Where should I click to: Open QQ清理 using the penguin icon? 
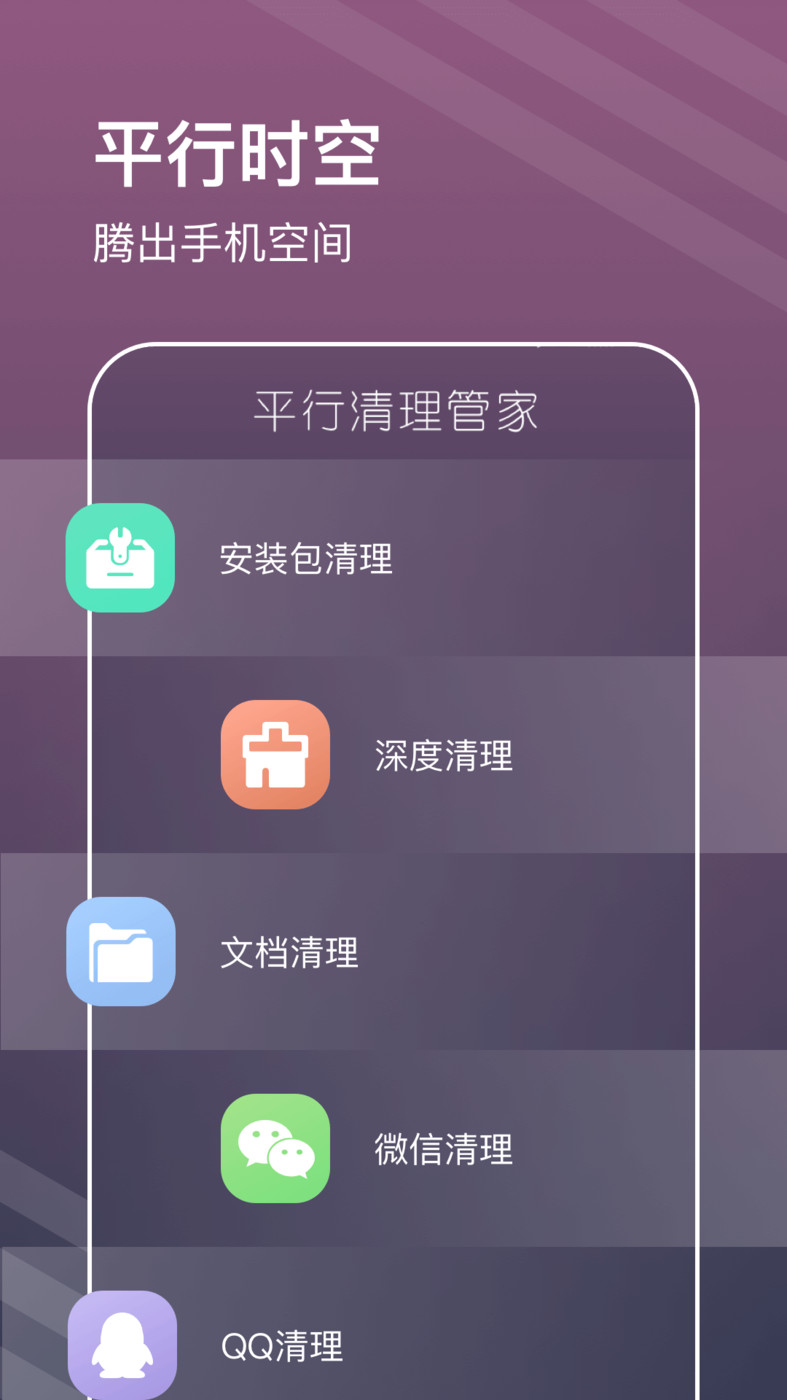pyautogui.click(x=122, y=1345)
